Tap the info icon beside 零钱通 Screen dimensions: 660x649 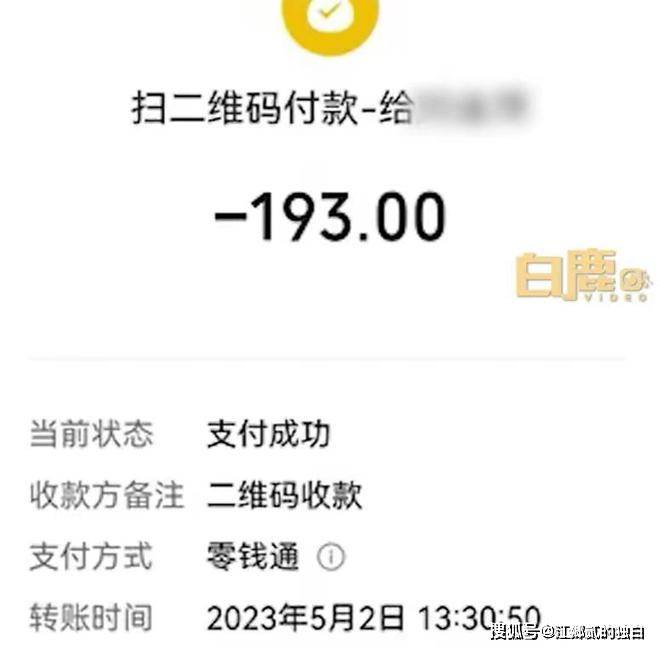coord(330,557)
